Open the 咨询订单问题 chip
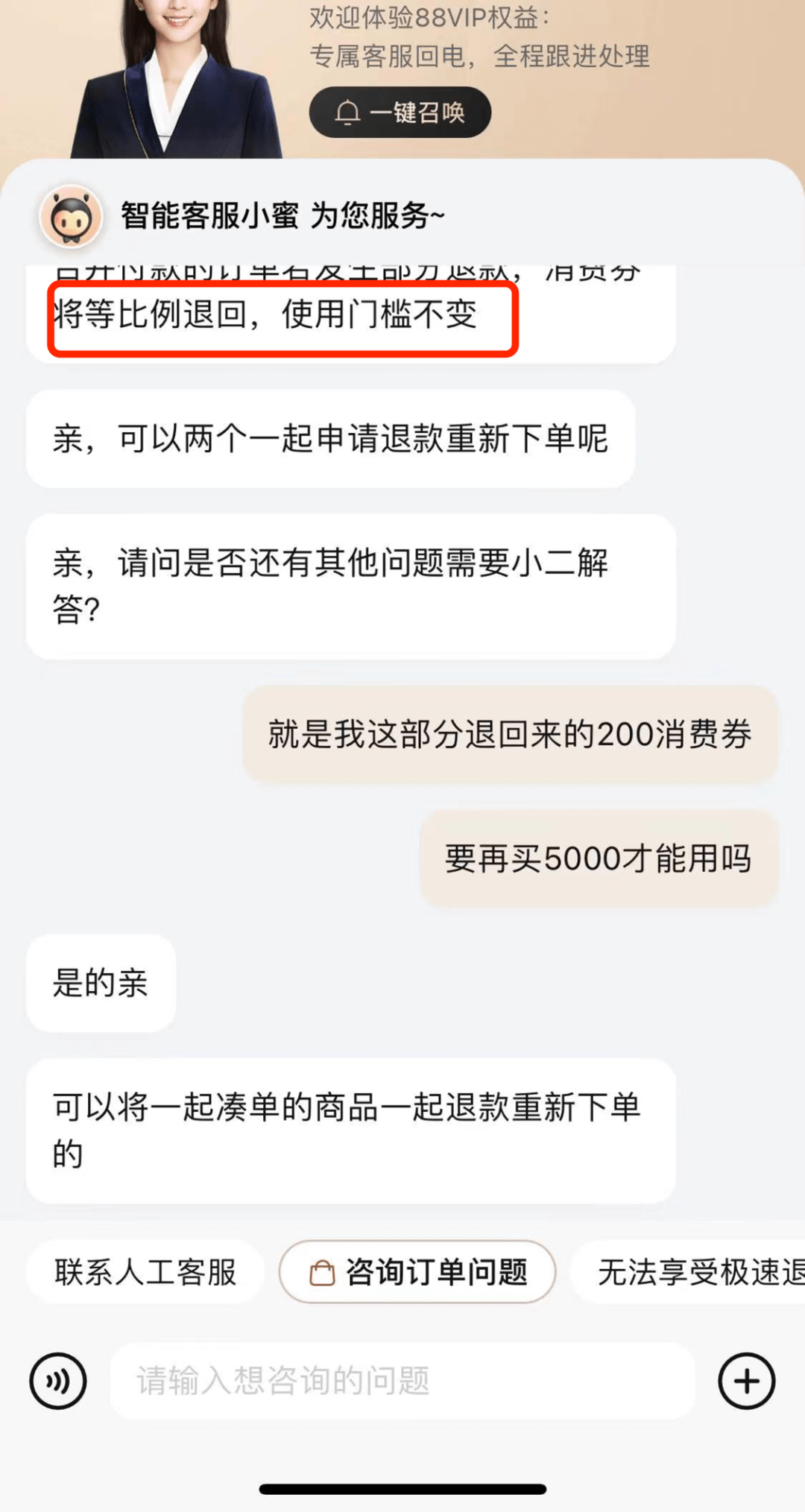The width and height of the screenshot is (805, 1512). 417,1272
